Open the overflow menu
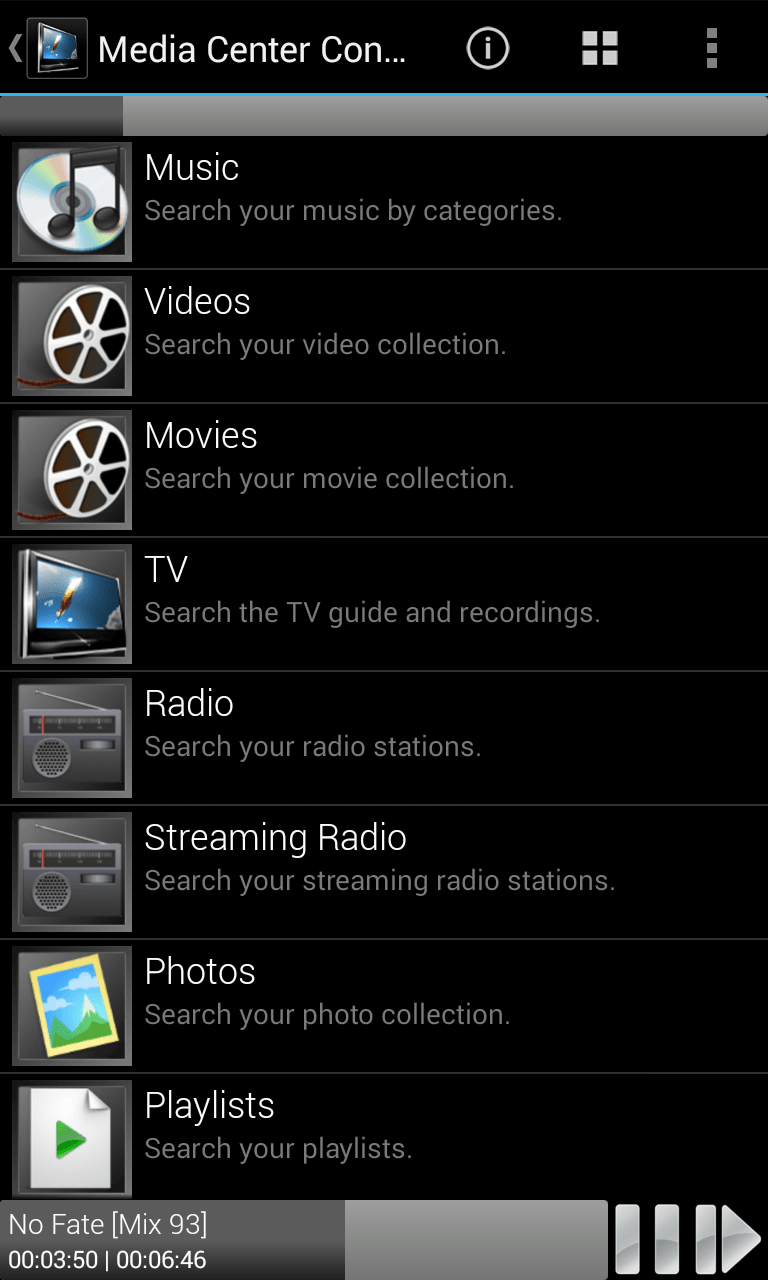This screenshot has height=1280, width=768. click(x=711, y=48)
